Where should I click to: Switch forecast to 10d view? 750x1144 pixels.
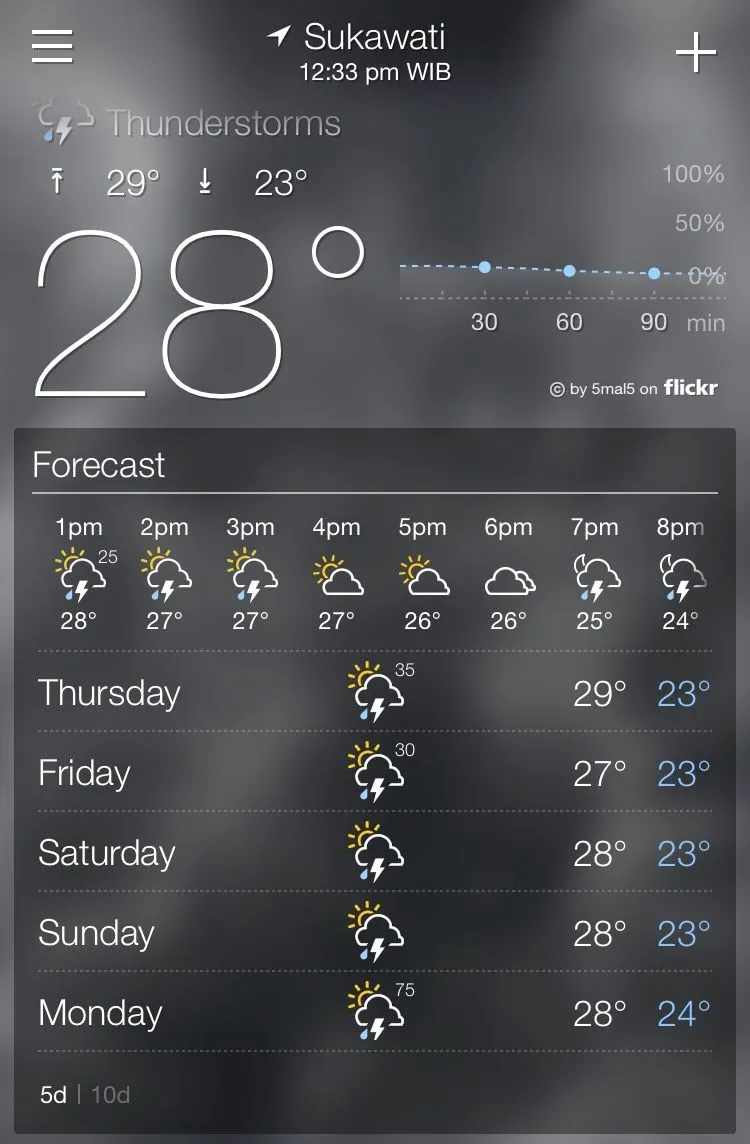[111, 1095]
